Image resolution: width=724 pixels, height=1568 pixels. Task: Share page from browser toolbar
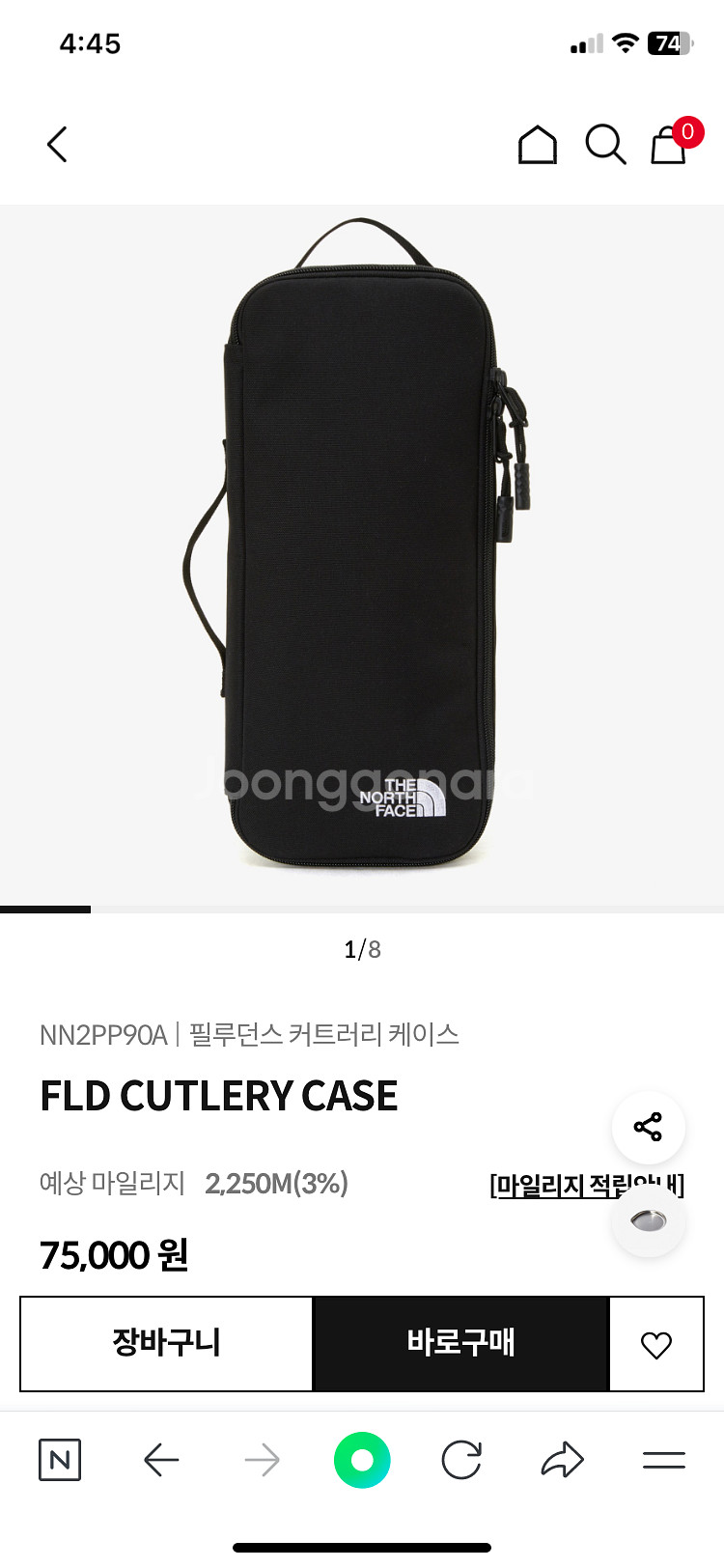pos(563,1460)
